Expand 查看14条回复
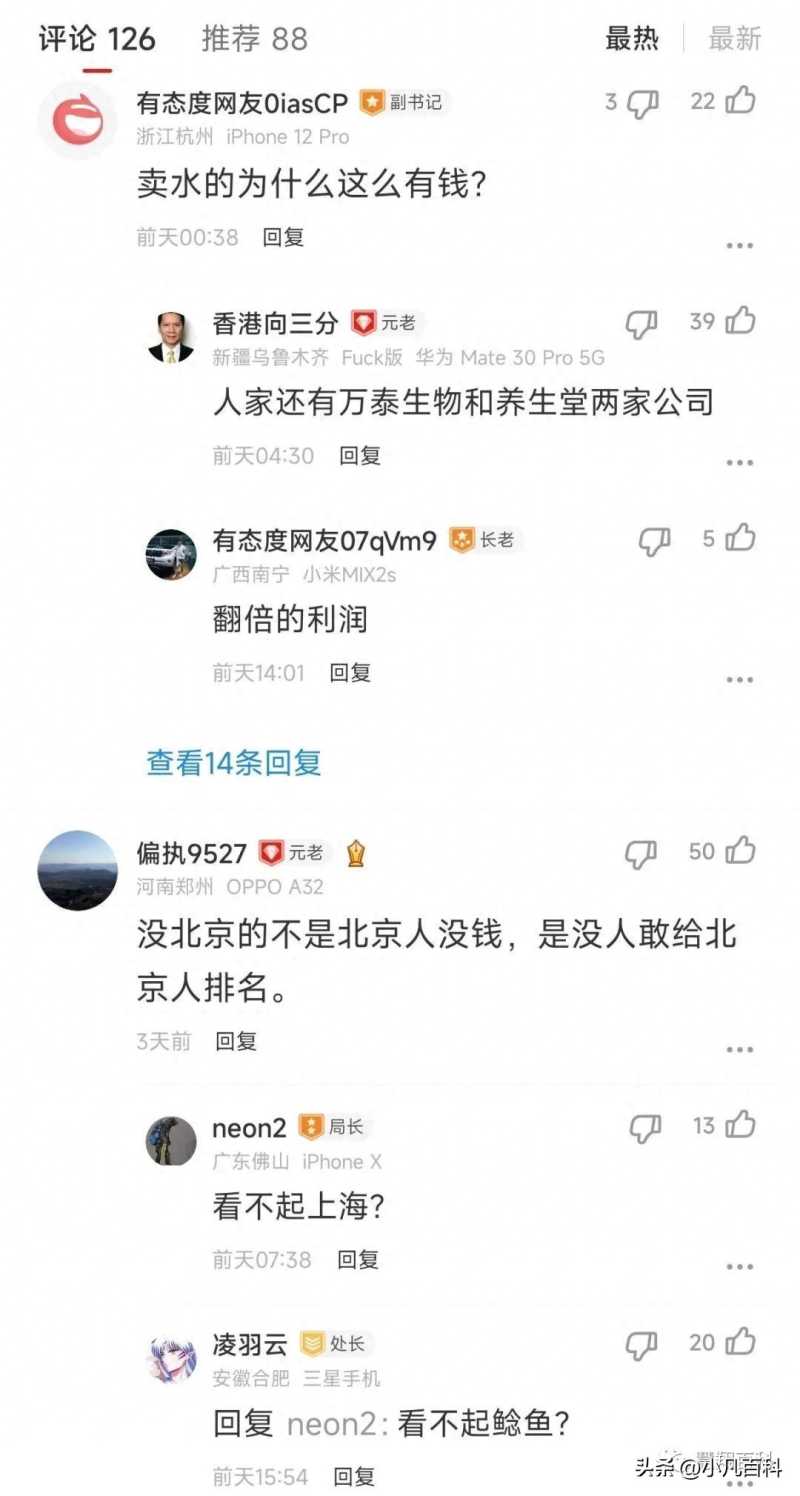This screenshot has width=800, height=1496. pyautogui.click(x=234, y=763)
